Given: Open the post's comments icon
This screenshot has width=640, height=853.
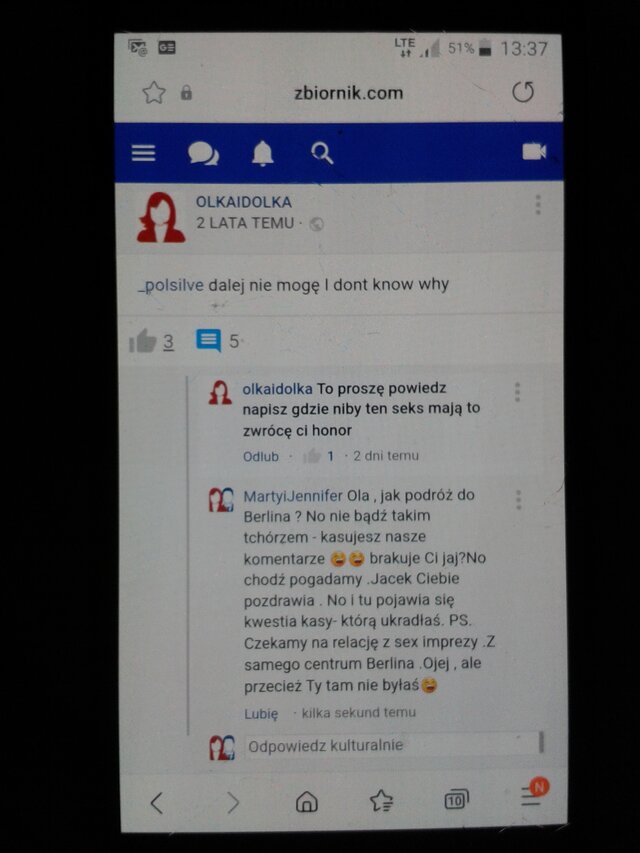Looking at the screenshot, I should pos(208,341).
